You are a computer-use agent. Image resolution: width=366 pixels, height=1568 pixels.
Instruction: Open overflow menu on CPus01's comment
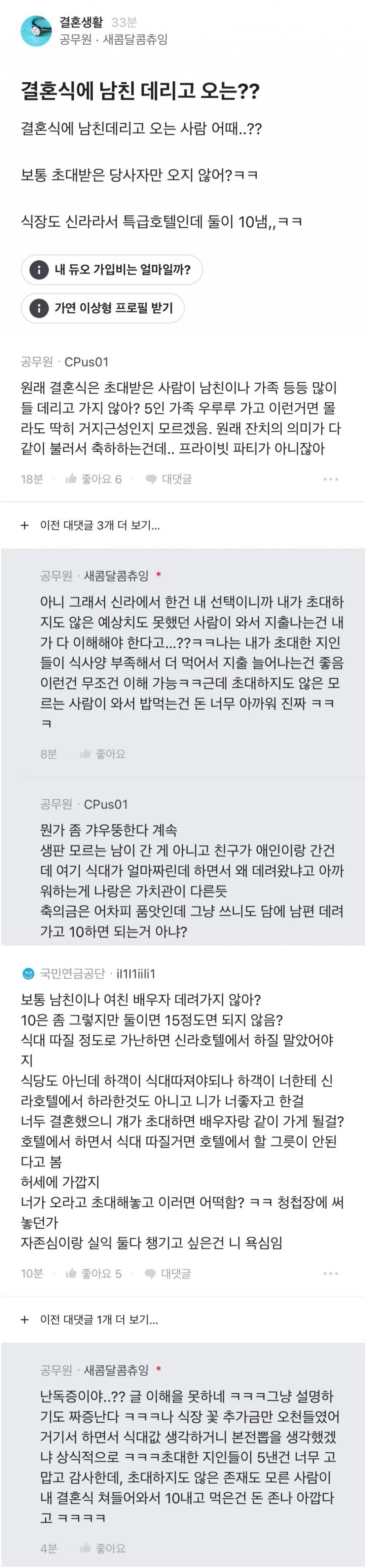(x=331, y=479)
